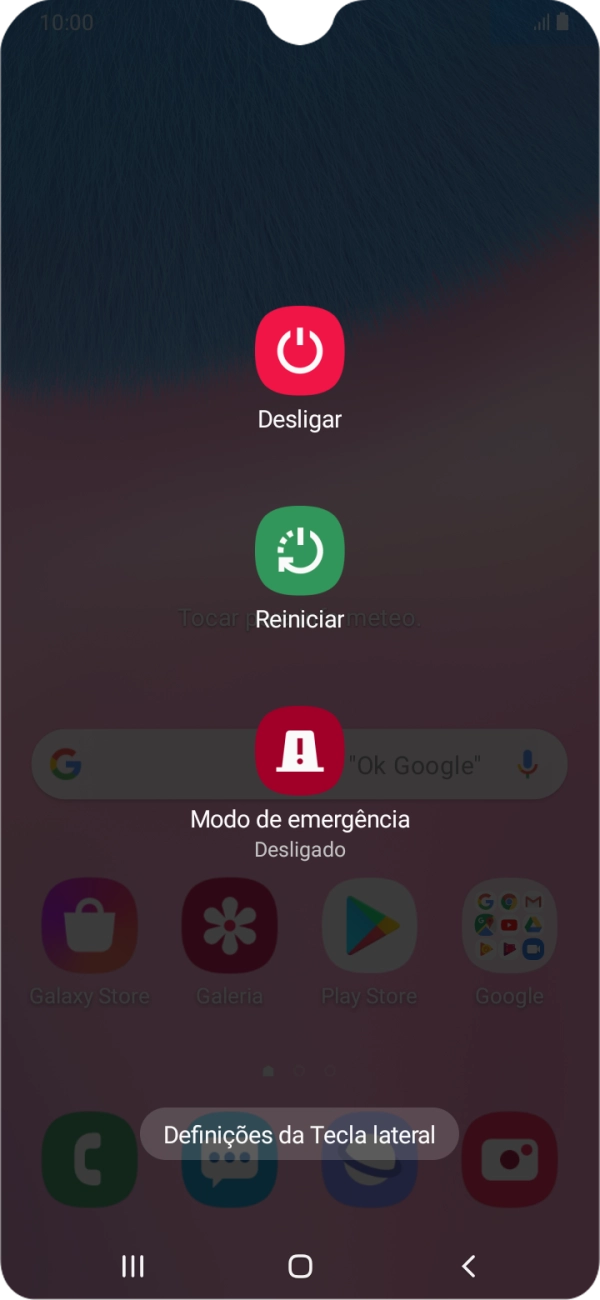The width and height of the screenshot is (600, 1300).
Task: Tap the home button in navigation bar
Action: tap(300, 1266)
